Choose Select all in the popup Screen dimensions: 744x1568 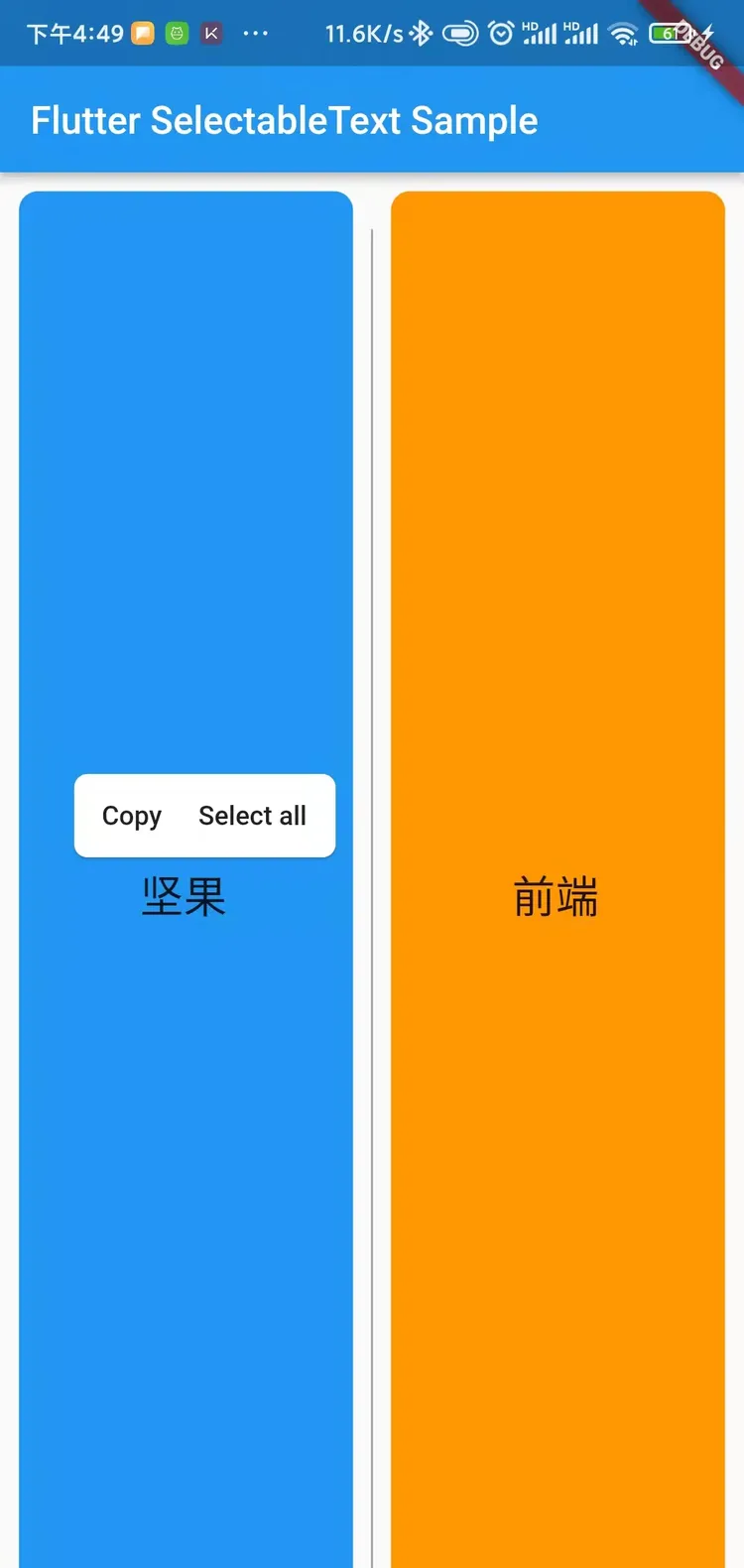click(252, 816)
